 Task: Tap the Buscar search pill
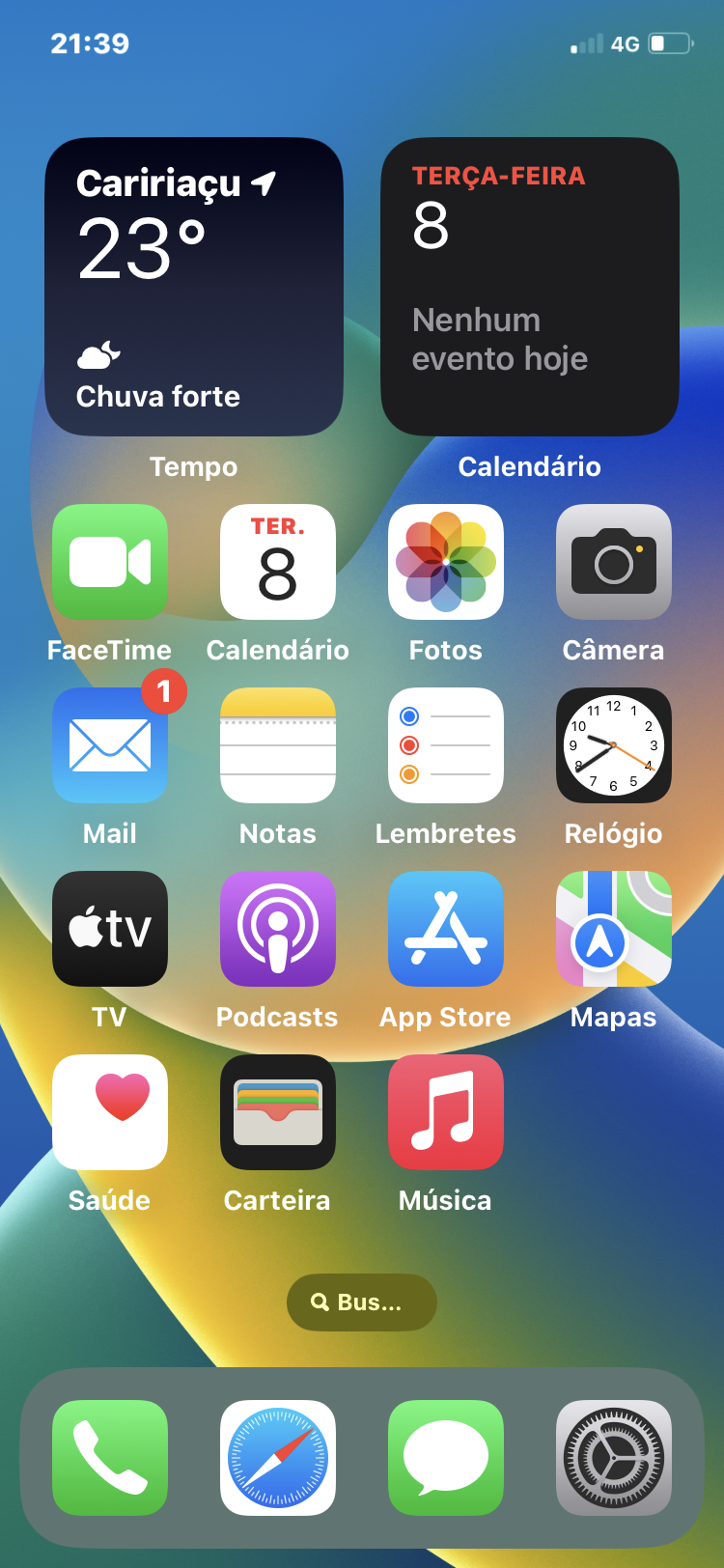[362, 1302]
